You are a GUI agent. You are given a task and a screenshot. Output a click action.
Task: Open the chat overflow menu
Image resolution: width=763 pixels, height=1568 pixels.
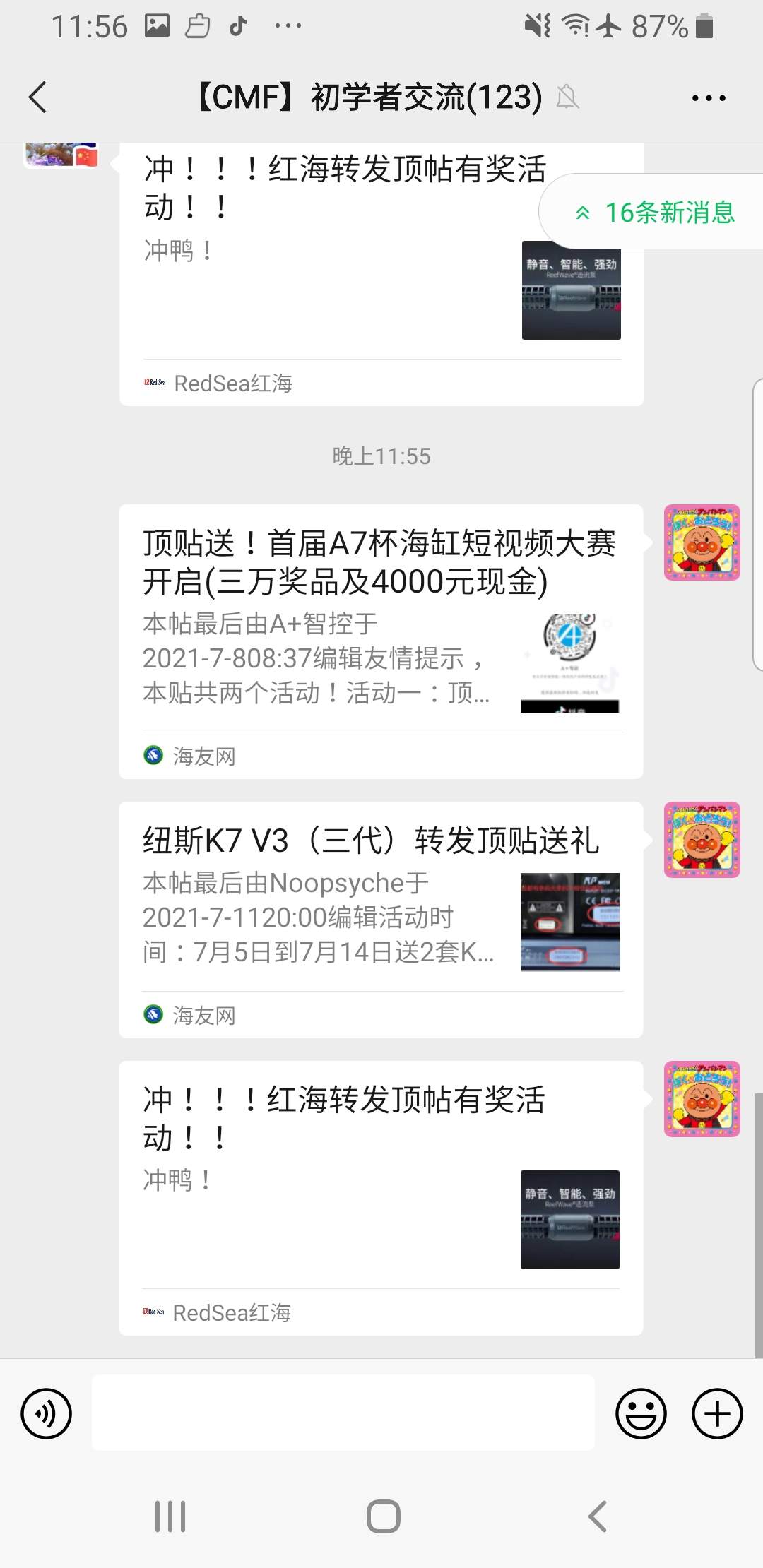pos(708,98)
